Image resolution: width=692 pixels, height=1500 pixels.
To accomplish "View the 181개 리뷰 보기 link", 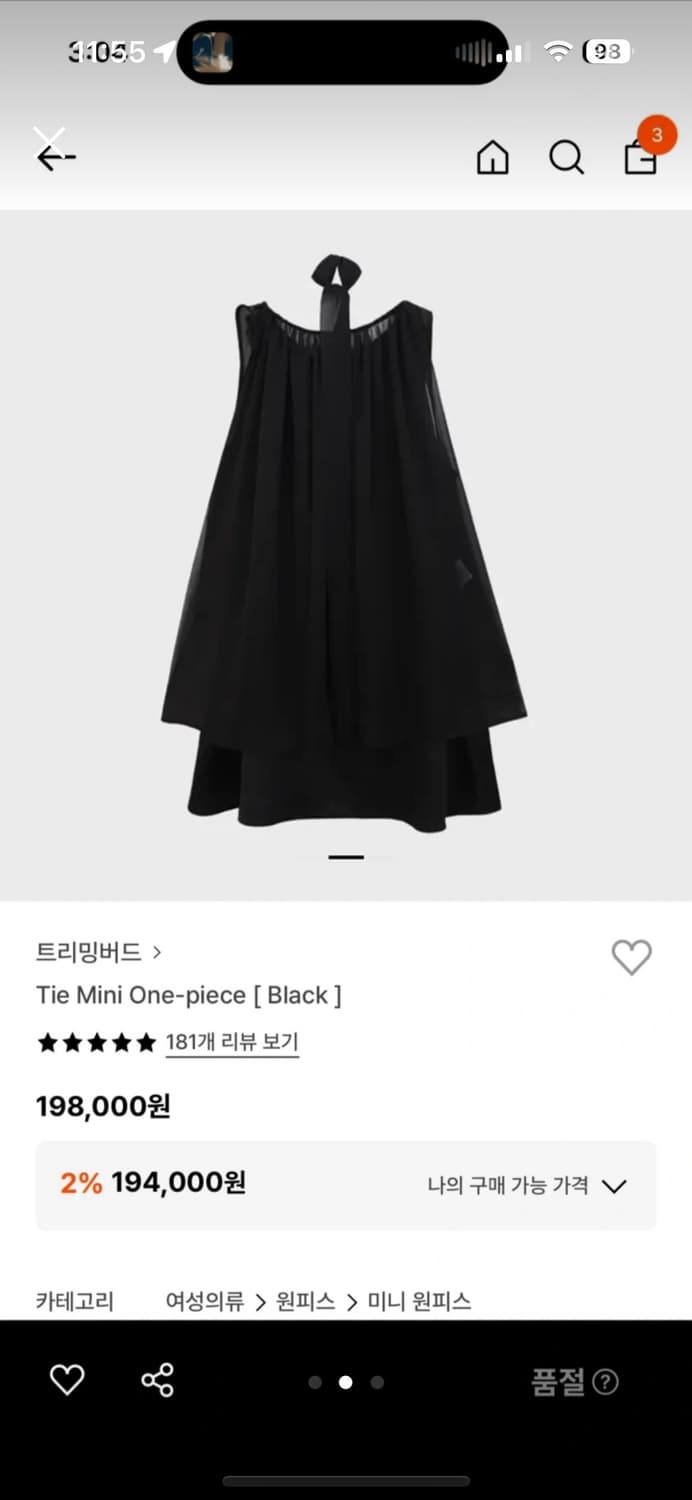I will pyautogui.click(x=232, y=1042).
